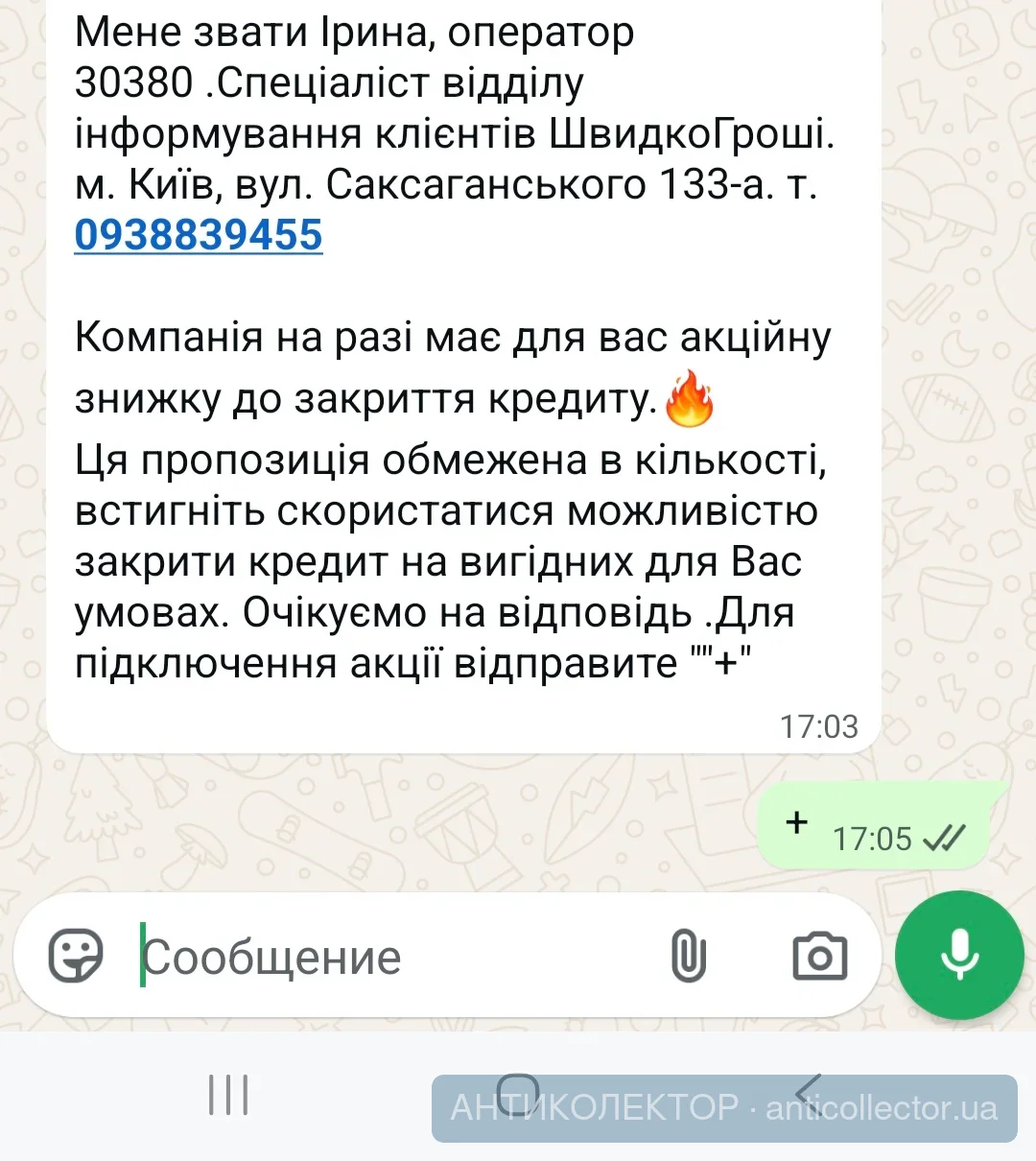Image resolution: width=1036 pixels, height=1161 pixels.
Task: Open the camera to send a photo
Action: pos(820,957)
